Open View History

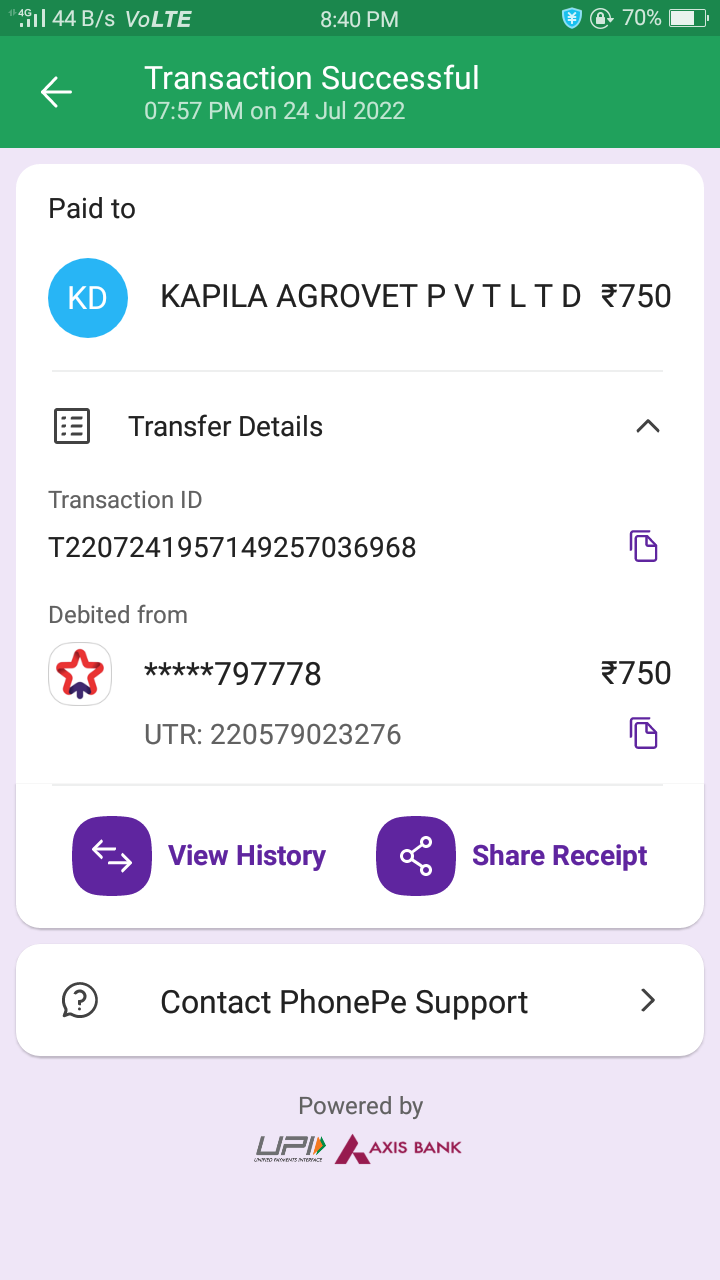coord(200,856)
